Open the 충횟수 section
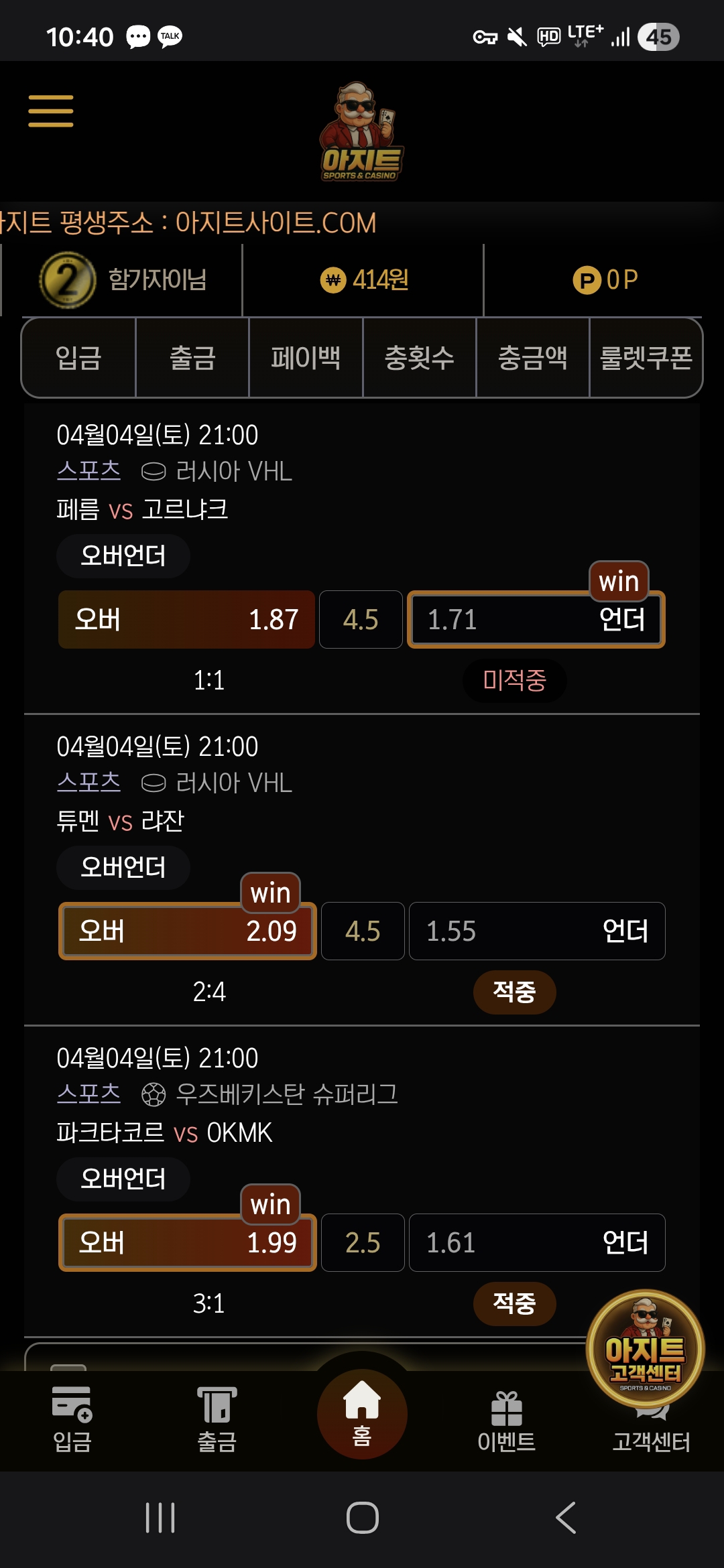724x1568 pixels. pyautogui.click(x=420, y=358)
